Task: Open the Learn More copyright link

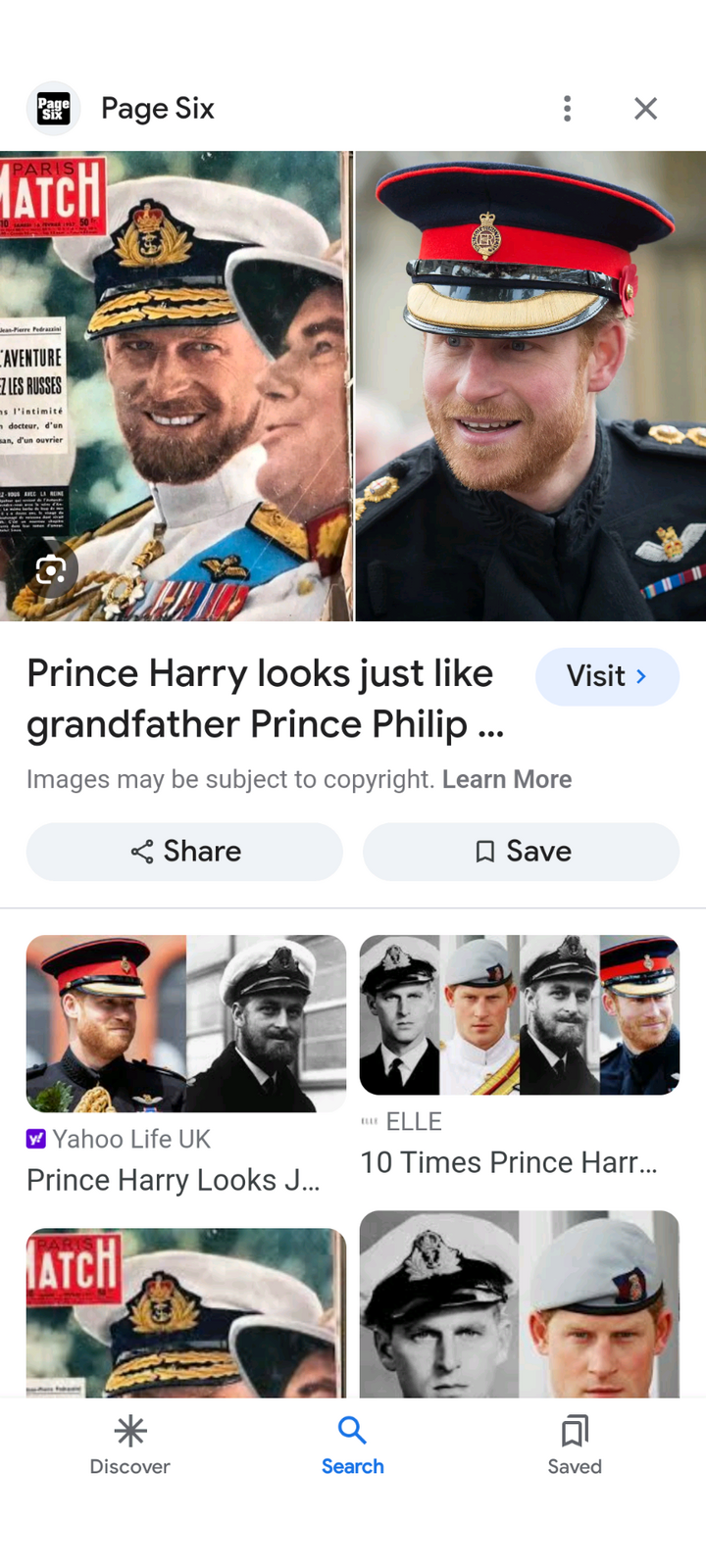Action: tap(506, 779)
